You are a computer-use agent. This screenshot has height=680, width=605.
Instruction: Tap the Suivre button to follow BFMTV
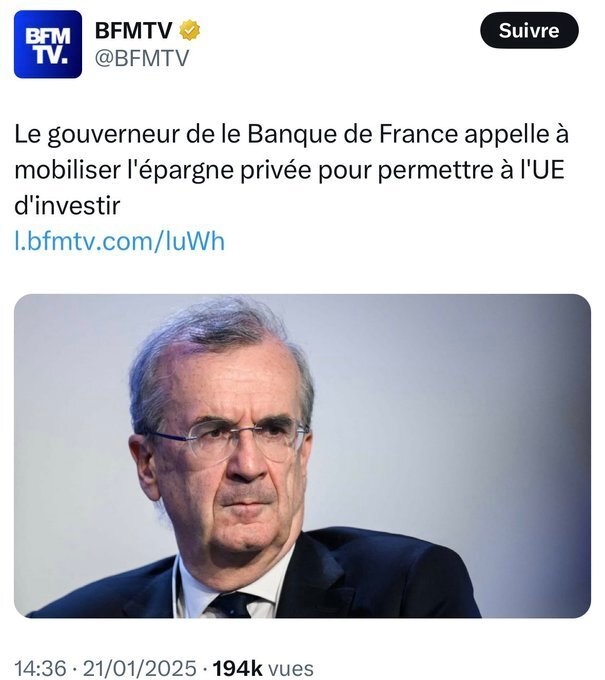coord(529,31)
